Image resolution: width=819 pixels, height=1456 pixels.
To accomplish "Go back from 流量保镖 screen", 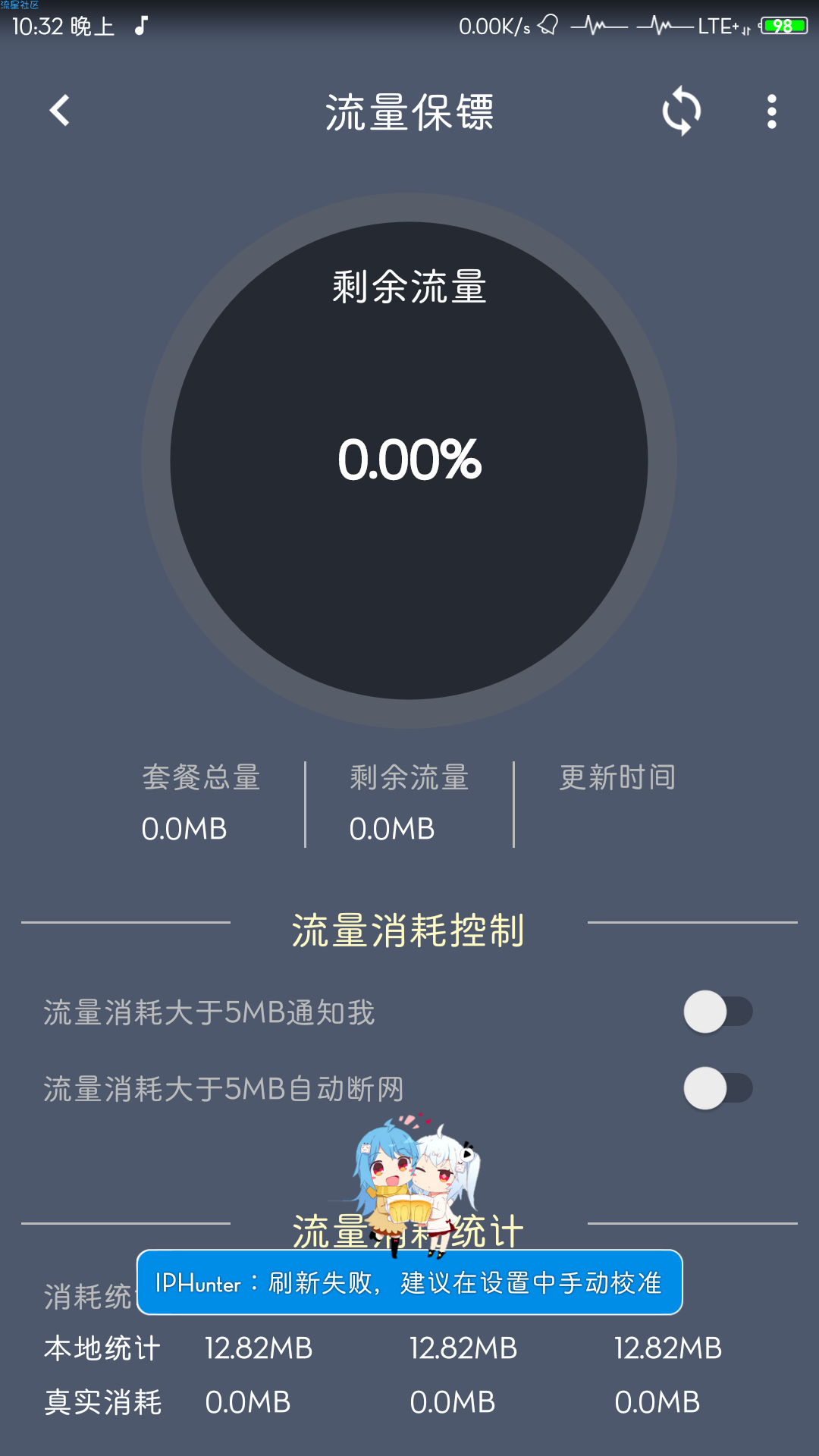I will pyautogui.click(x=60, y=111).
